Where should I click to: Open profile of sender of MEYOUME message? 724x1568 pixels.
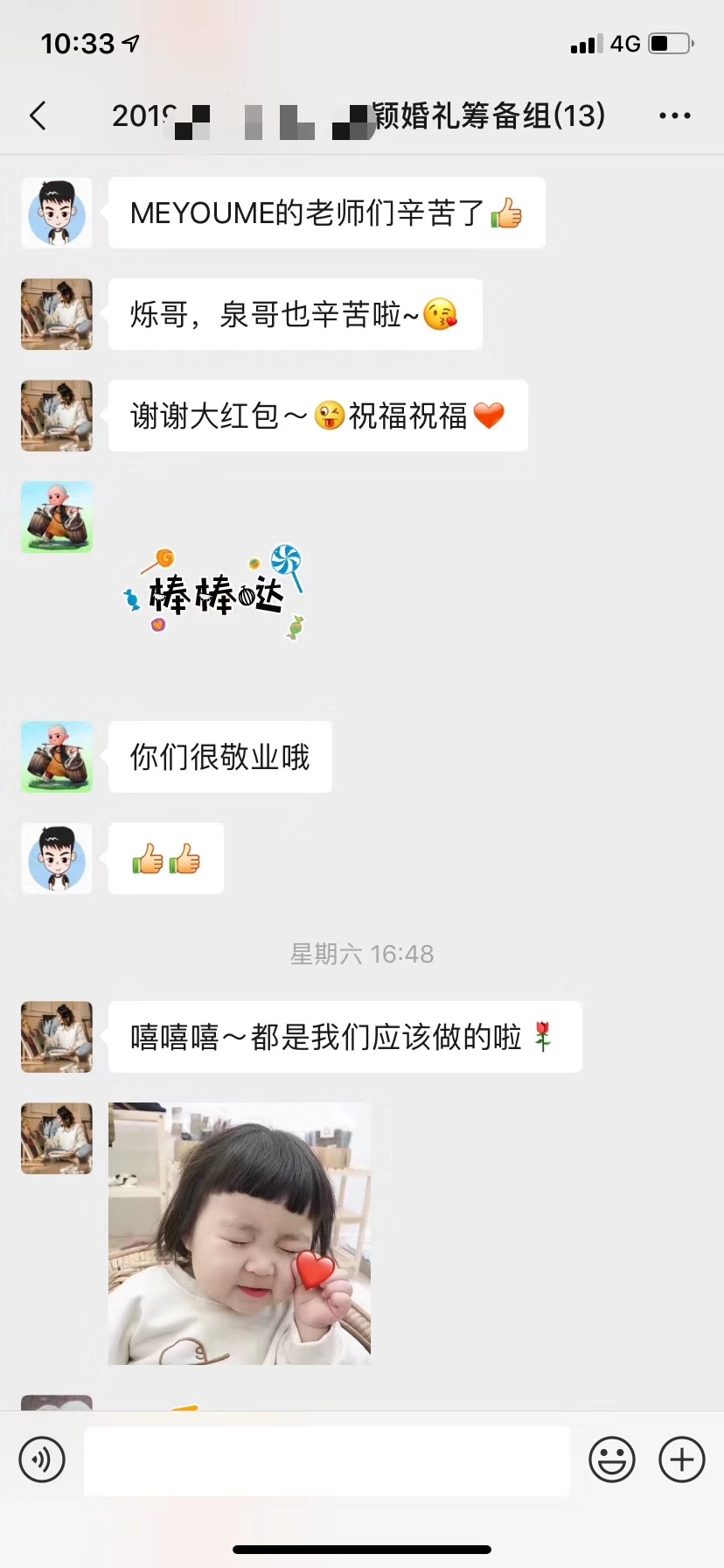(57, 213)
